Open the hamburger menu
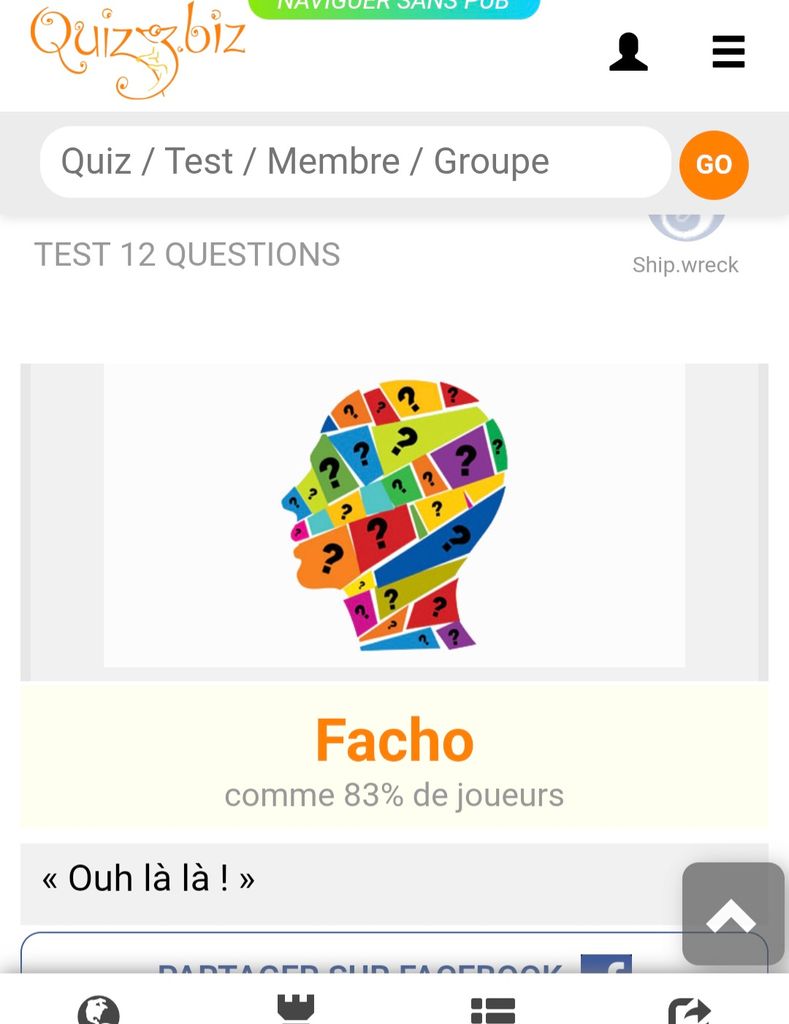 point(728,52)
